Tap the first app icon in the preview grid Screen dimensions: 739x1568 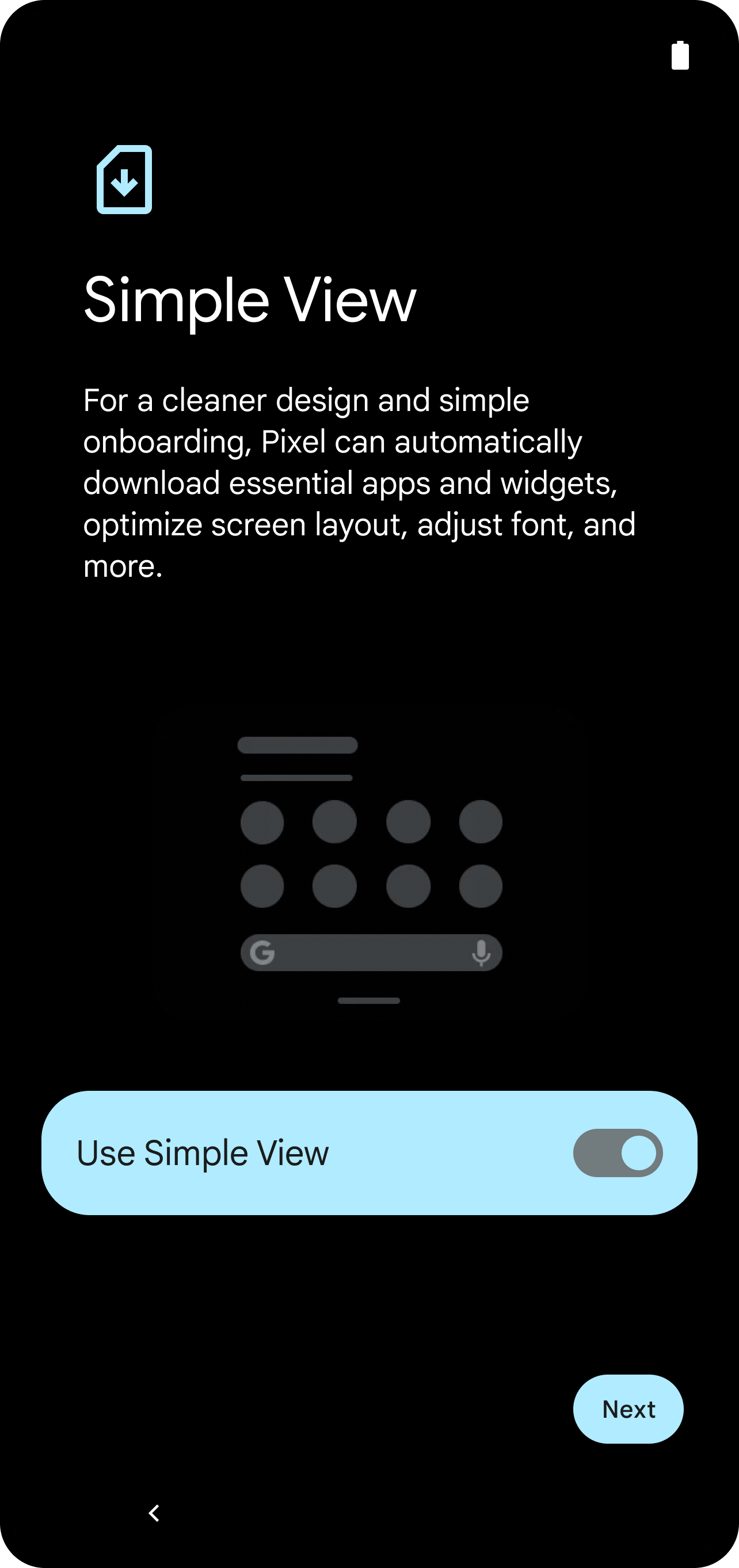point(262,821)
